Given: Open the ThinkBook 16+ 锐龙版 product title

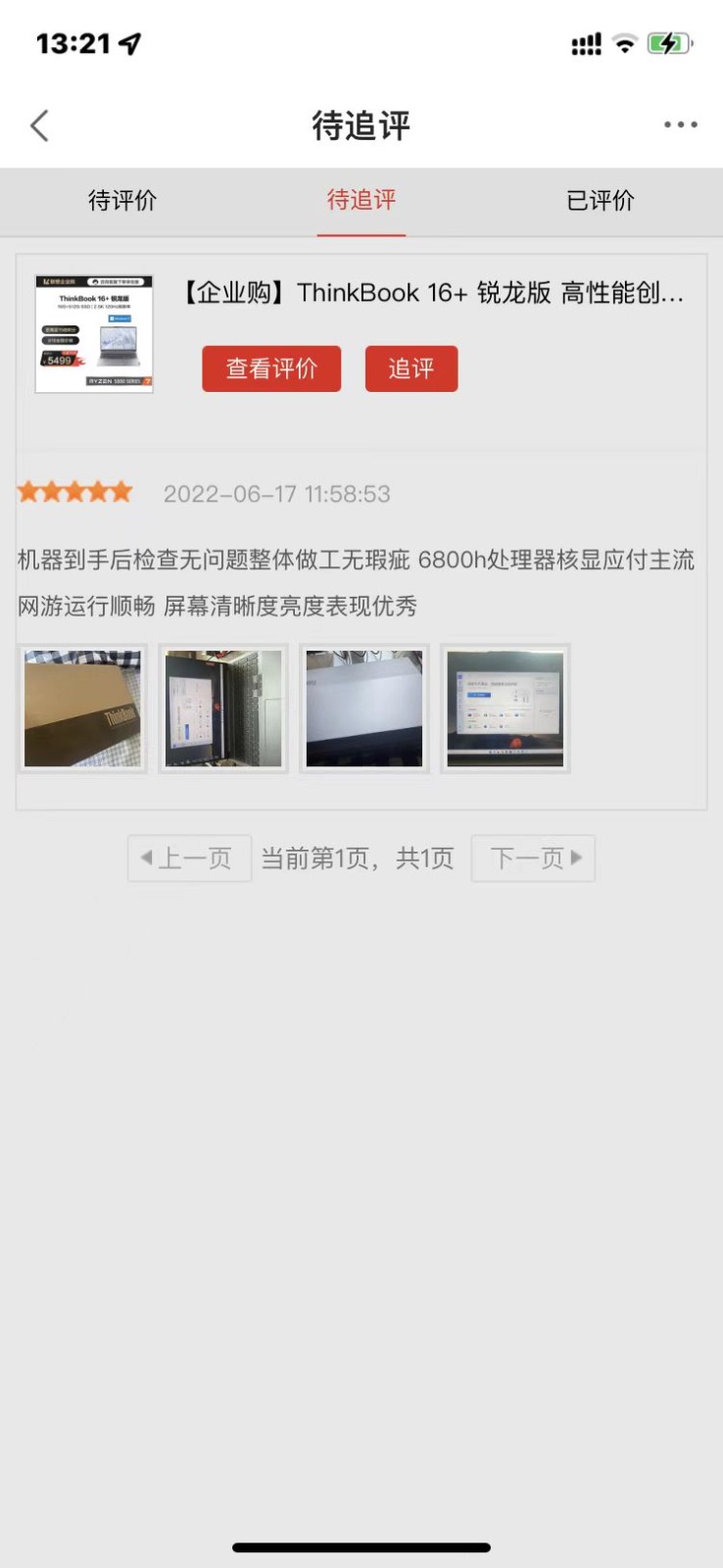Looking at the screenshot, I should 431,293.
